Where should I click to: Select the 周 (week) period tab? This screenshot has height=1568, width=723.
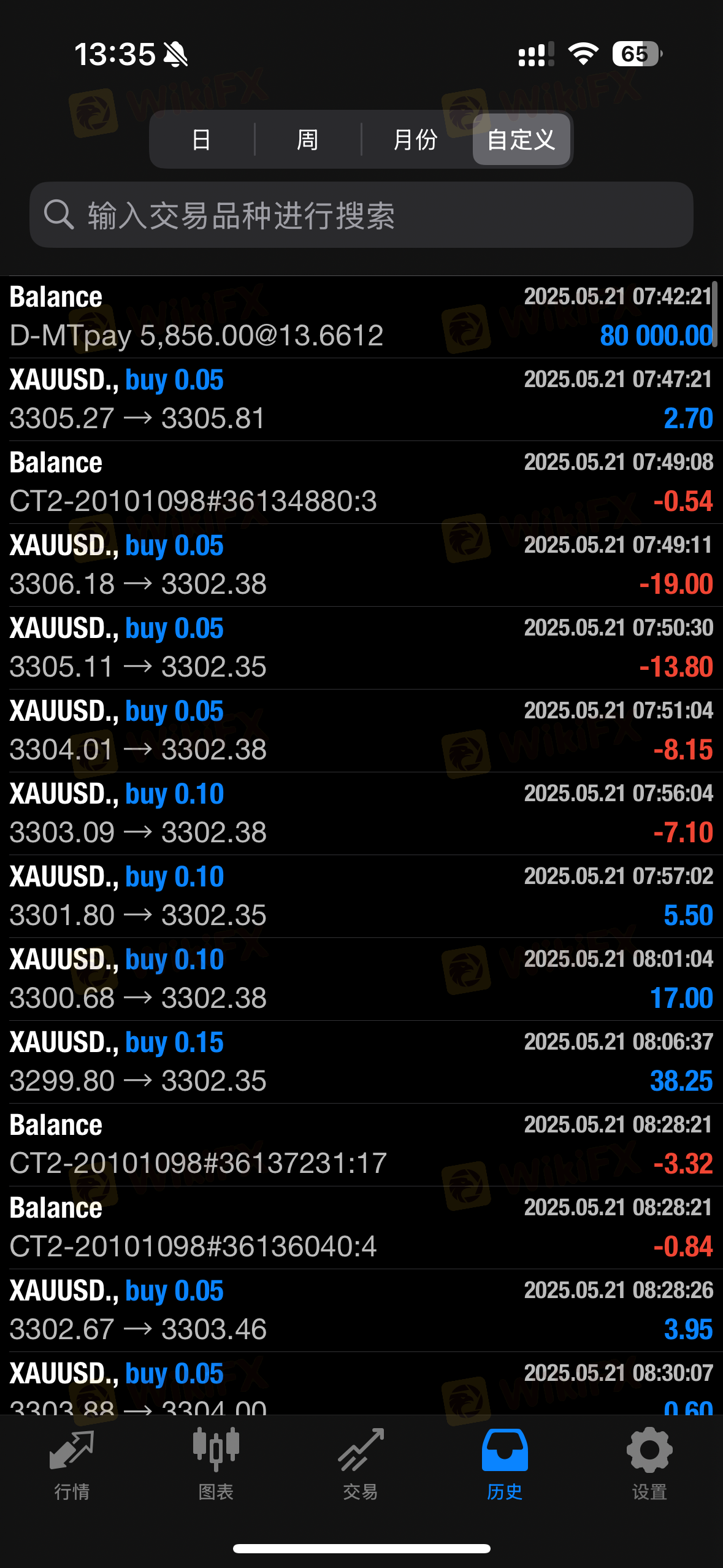coord(307,139)
